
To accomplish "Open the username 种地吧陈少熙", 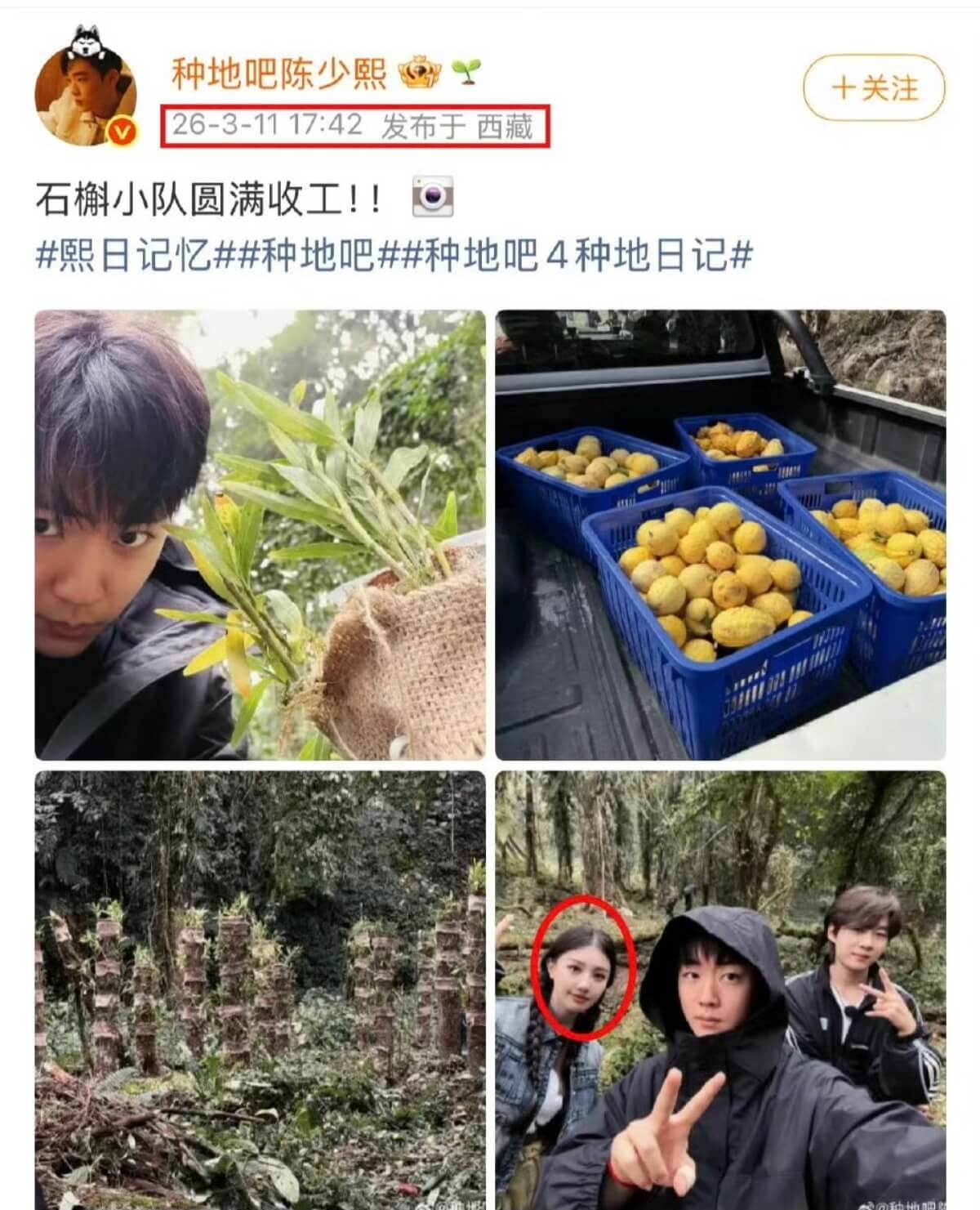I will pos(278,74).
